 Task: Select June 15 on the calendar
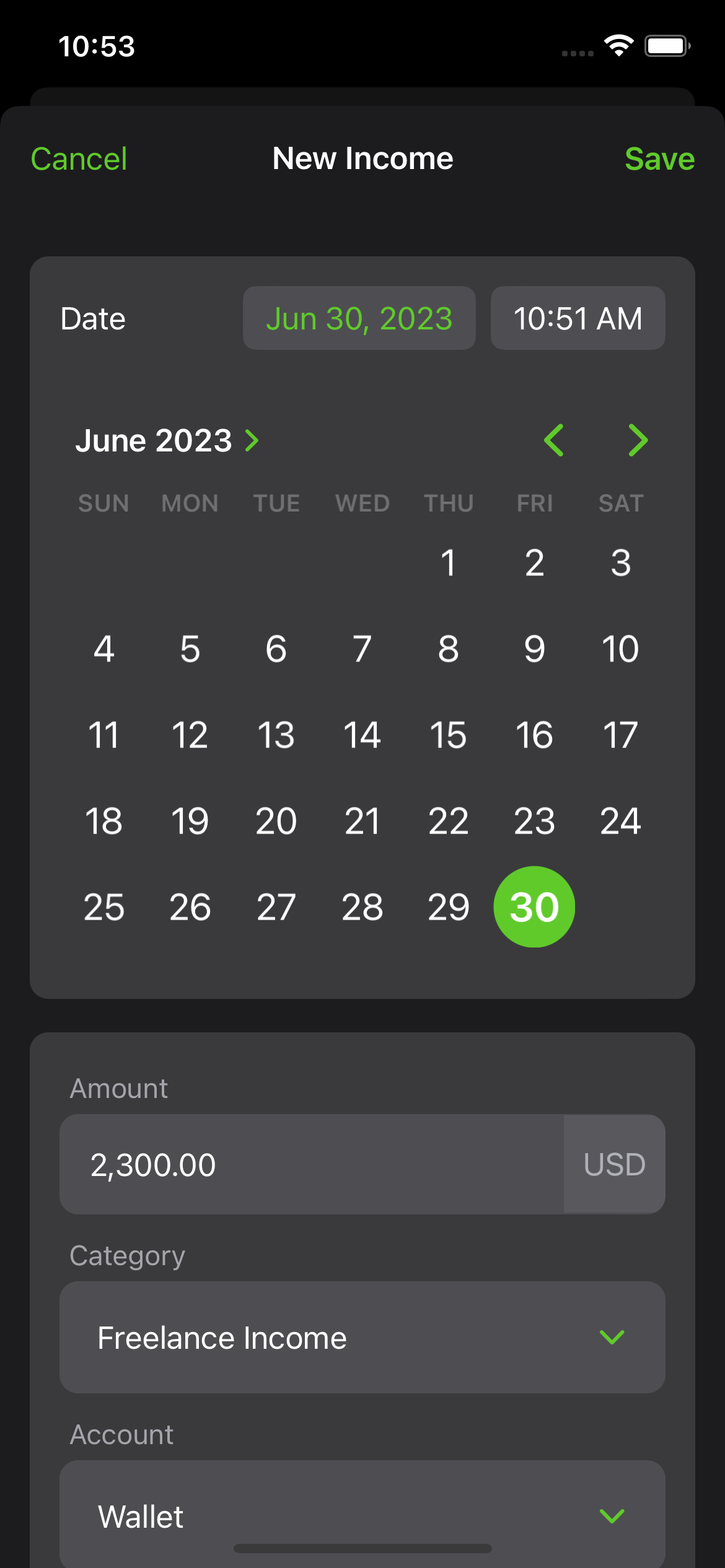(x=448, y=735)
